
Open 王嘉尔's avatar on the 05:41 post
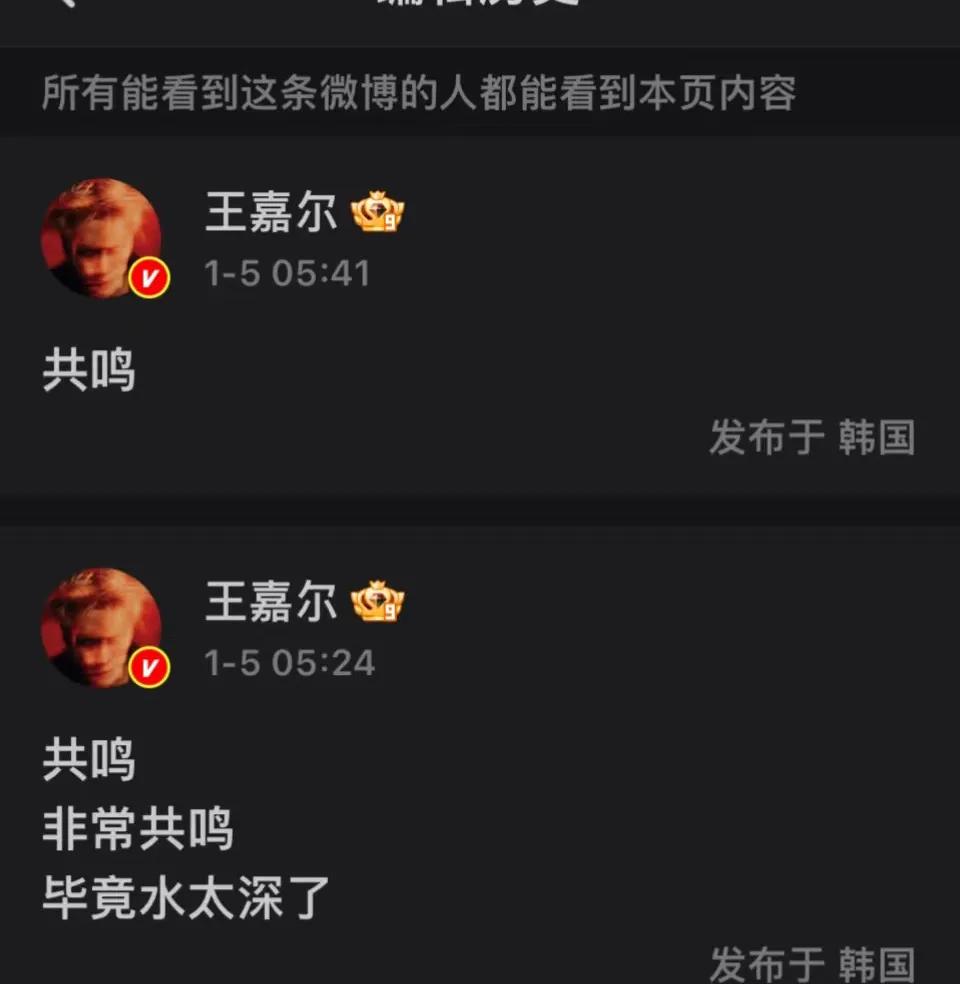click(101, 238)
